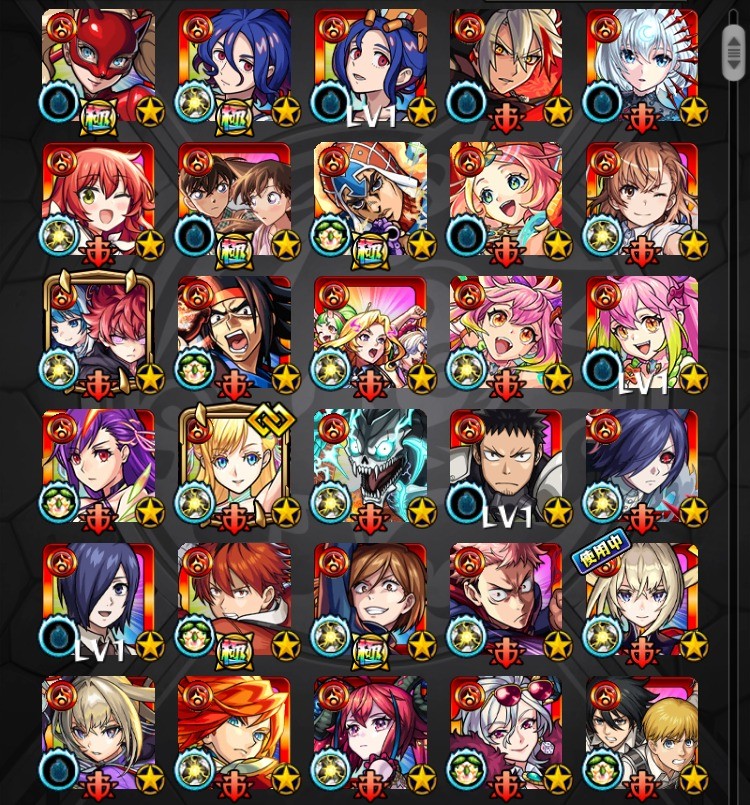Image resolution: width=750 pixels, height=805 pixels.
Task: Select the white-haired character with pink sunglasses
Action: coord(506,734)
